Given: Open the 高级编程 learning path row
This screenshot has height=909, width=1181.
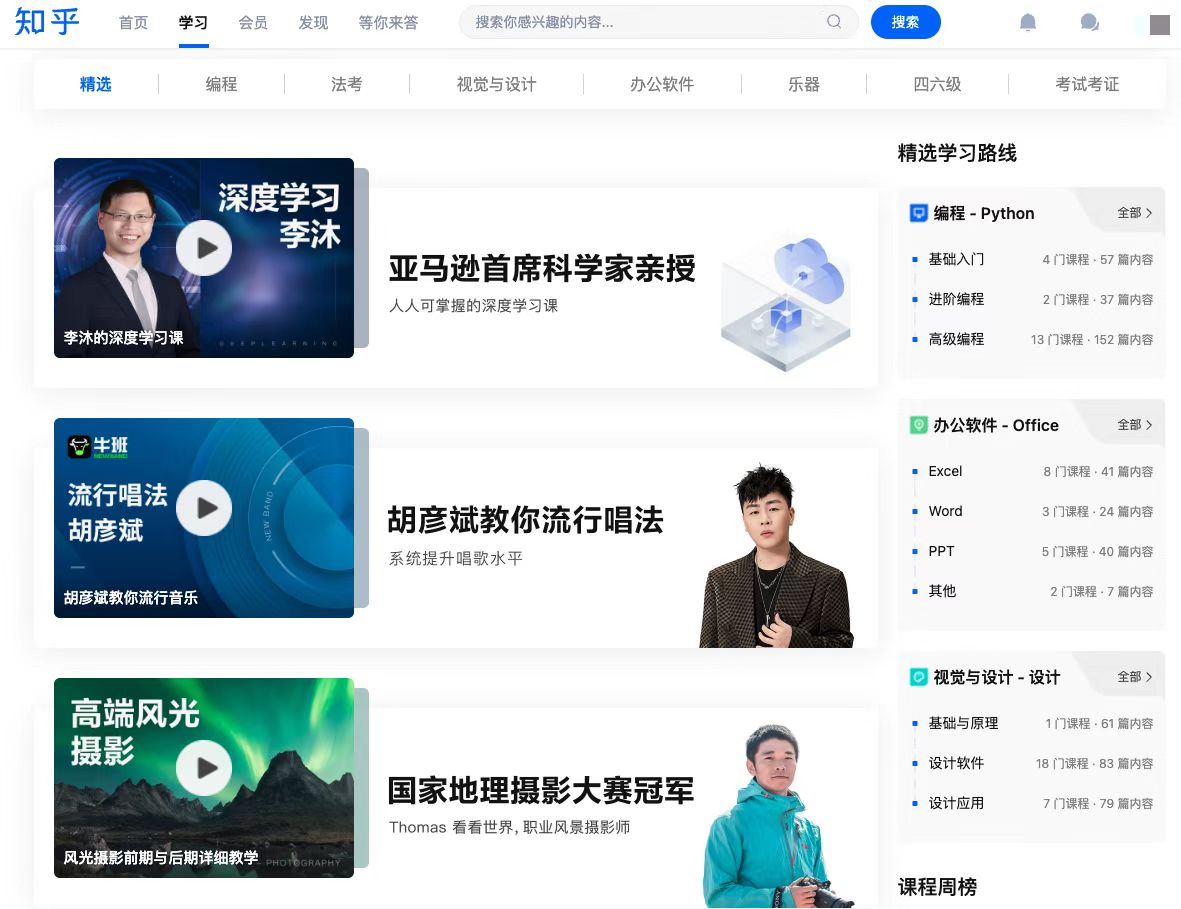Looking at the screenshot, I should pyautogui.click(x=1032, y=339).
